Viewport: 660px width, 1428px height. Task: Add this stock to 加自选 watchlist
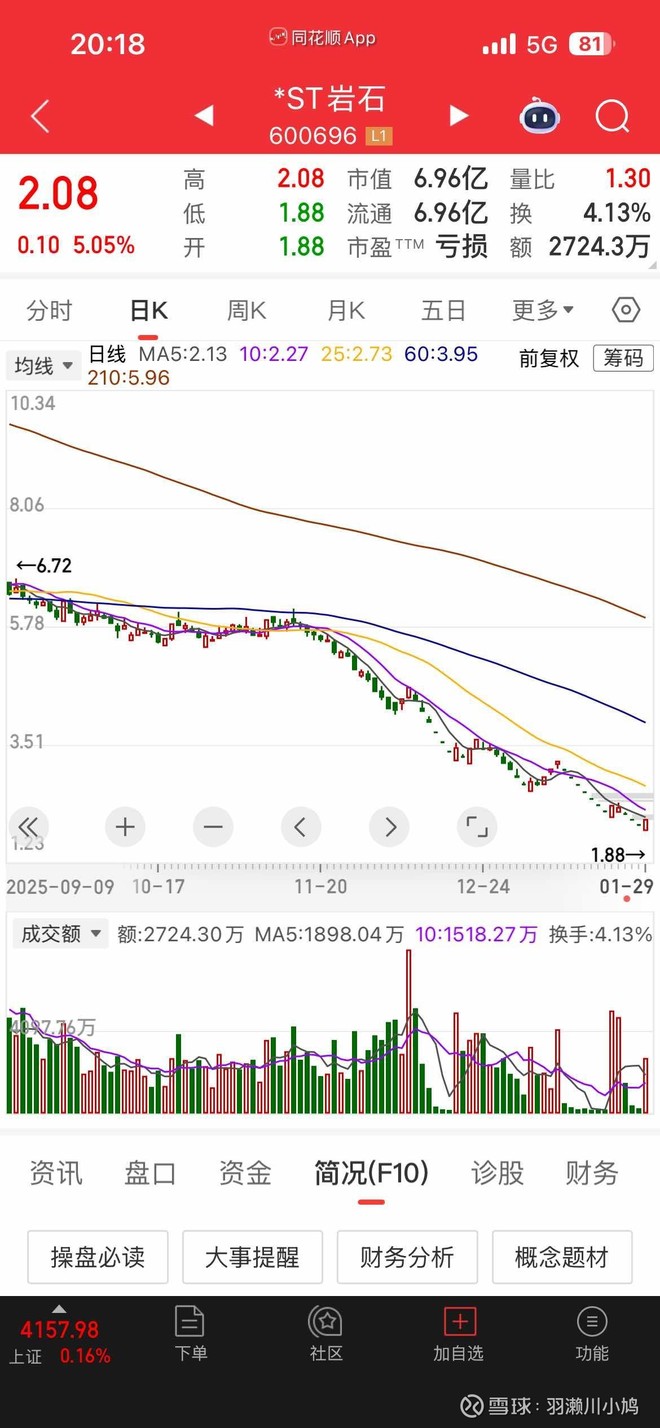click(x=459, y=1334)
